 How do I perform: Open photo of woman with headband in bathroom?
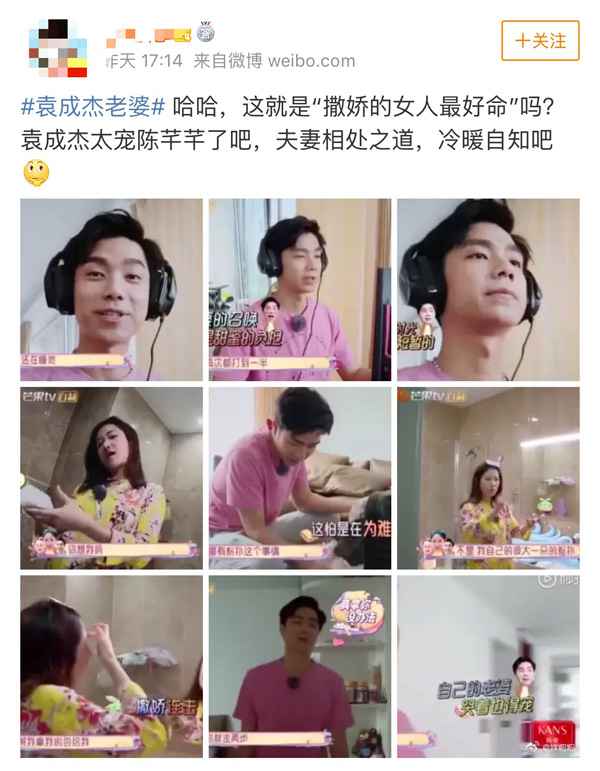click(487, 476)
